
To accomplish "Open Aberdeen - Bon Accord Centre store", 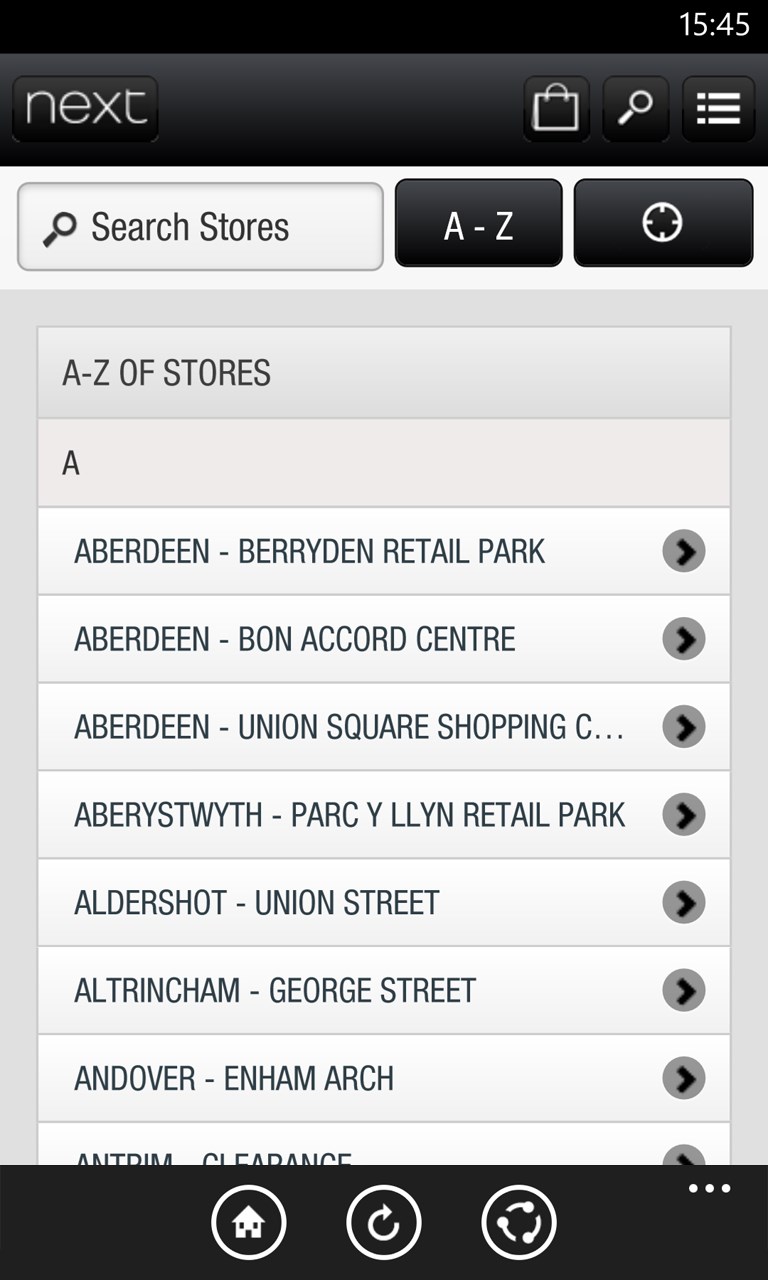I will click(384, 639).
